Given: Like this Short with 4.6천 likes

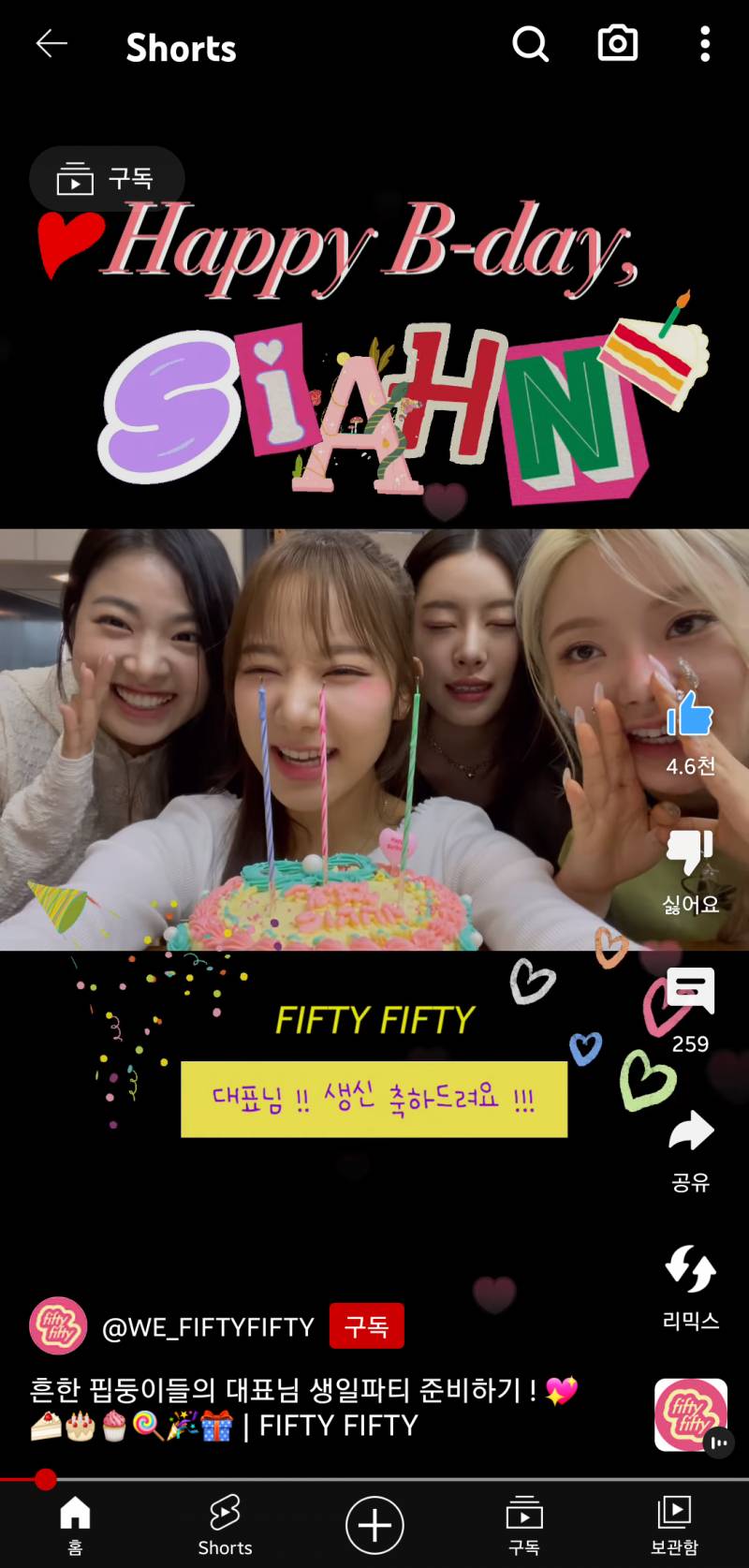Looking at the screenshot, I should pyautogui.click(x=690, y=717).
